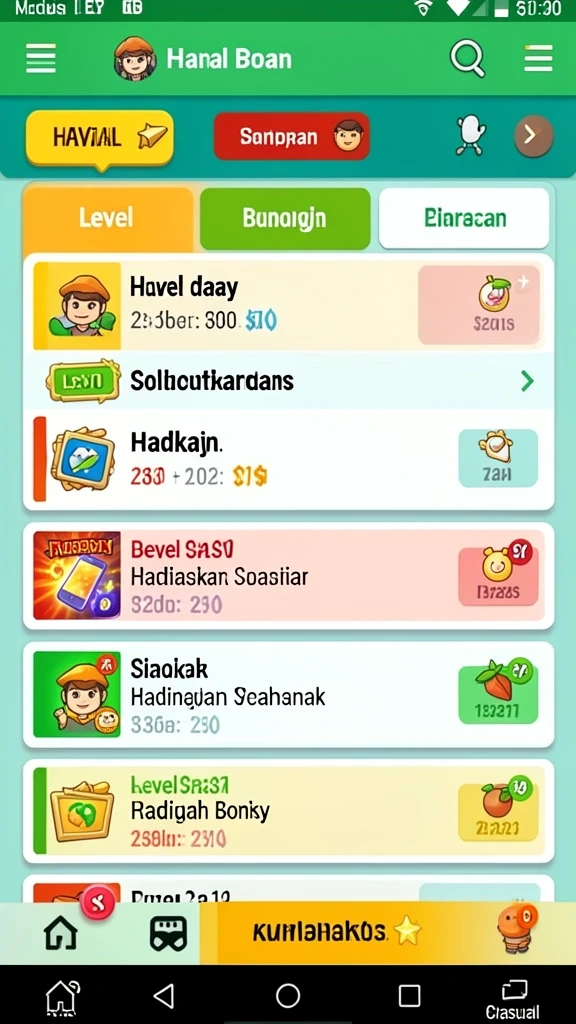The image size is (576, 1024).
Task: Open the Hadkajn item
Action: pyautogui.click(x=289, y=459)
